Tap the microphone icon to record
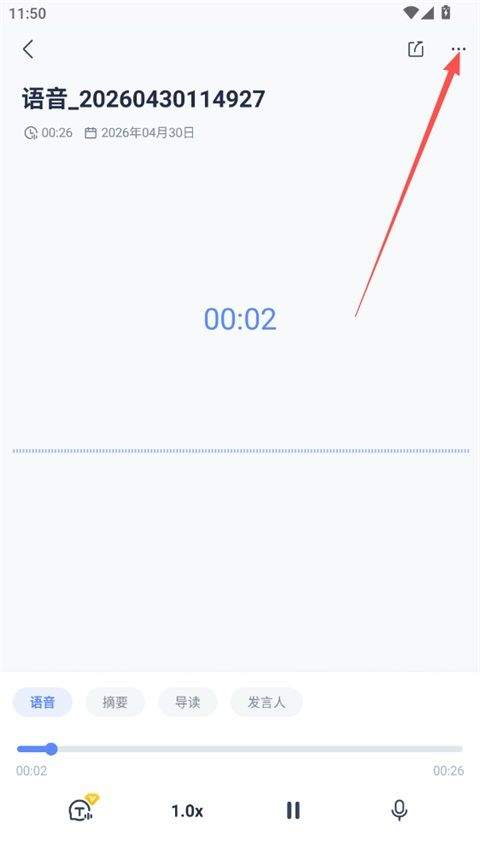 click(399, 811)
